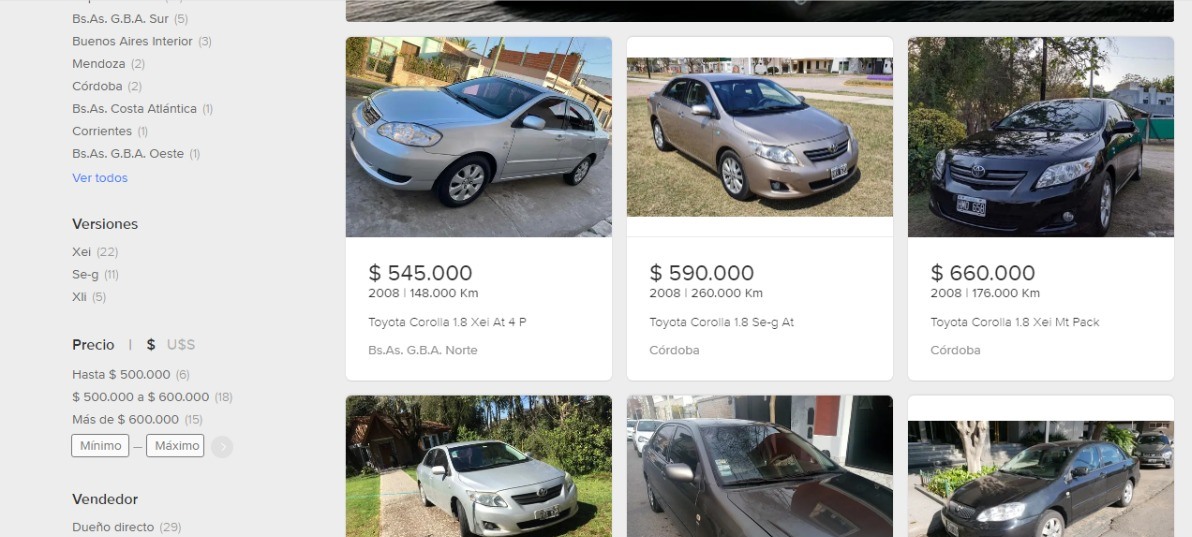
Task: Filter by Xei version
Action: pyautogui.click(x=82, y=252)
